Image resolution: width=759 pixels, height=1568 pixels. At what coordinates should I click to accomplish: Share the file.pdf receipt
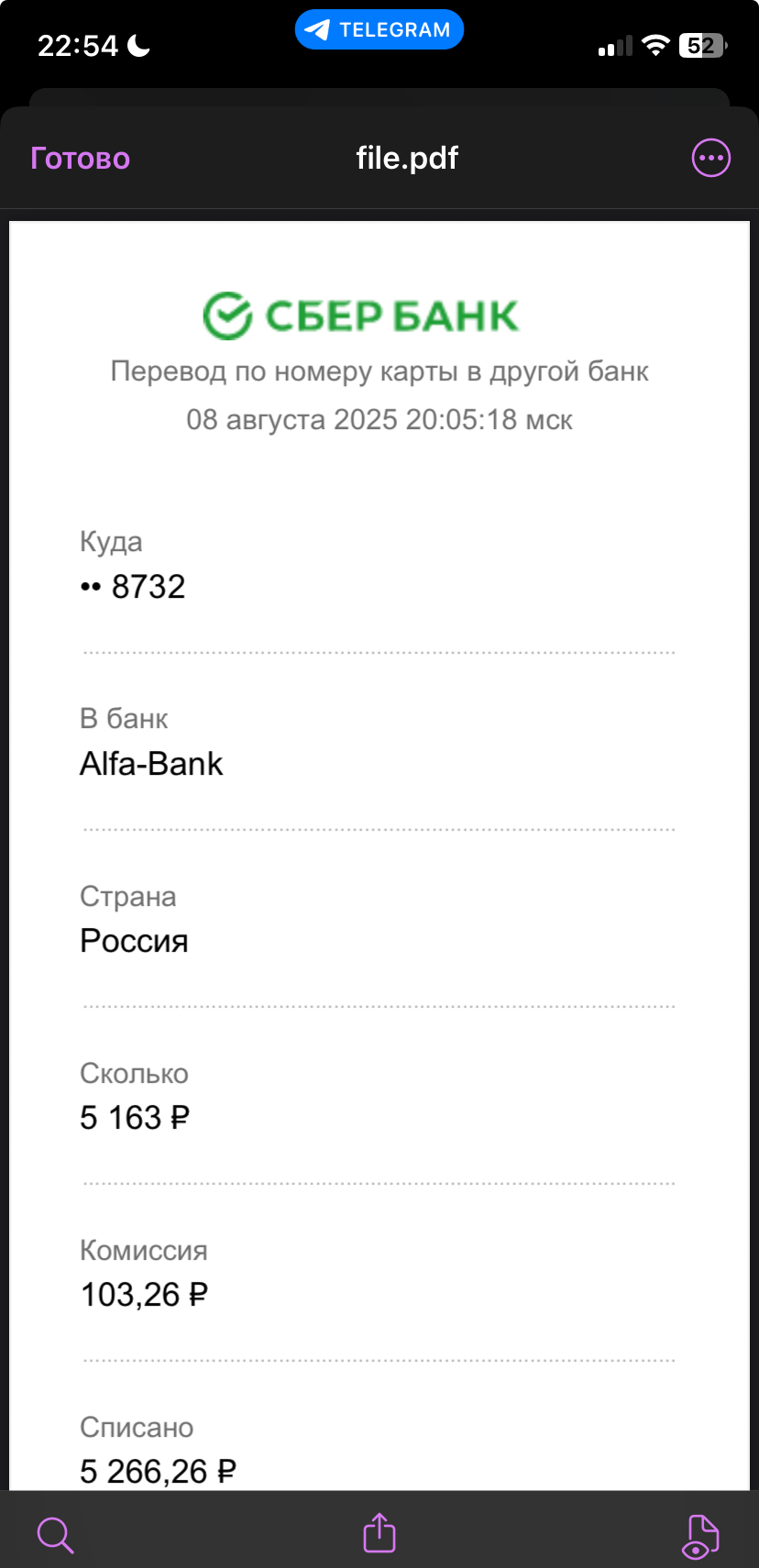tap(379, 1532)
